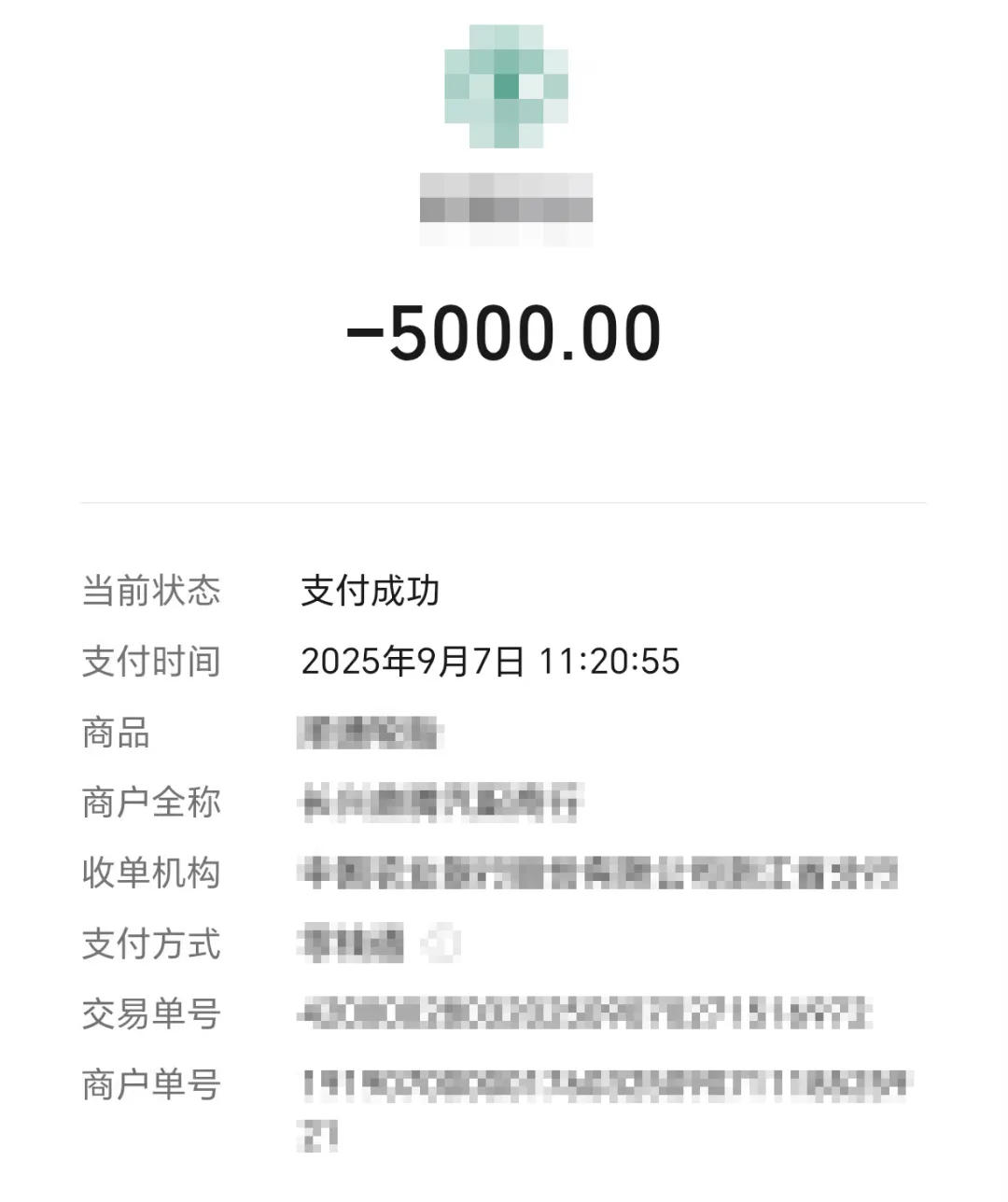Tap the 收单机构 label
Image resolution: width=1008 pixels, height=1202 pixels.
click(151, 874)
